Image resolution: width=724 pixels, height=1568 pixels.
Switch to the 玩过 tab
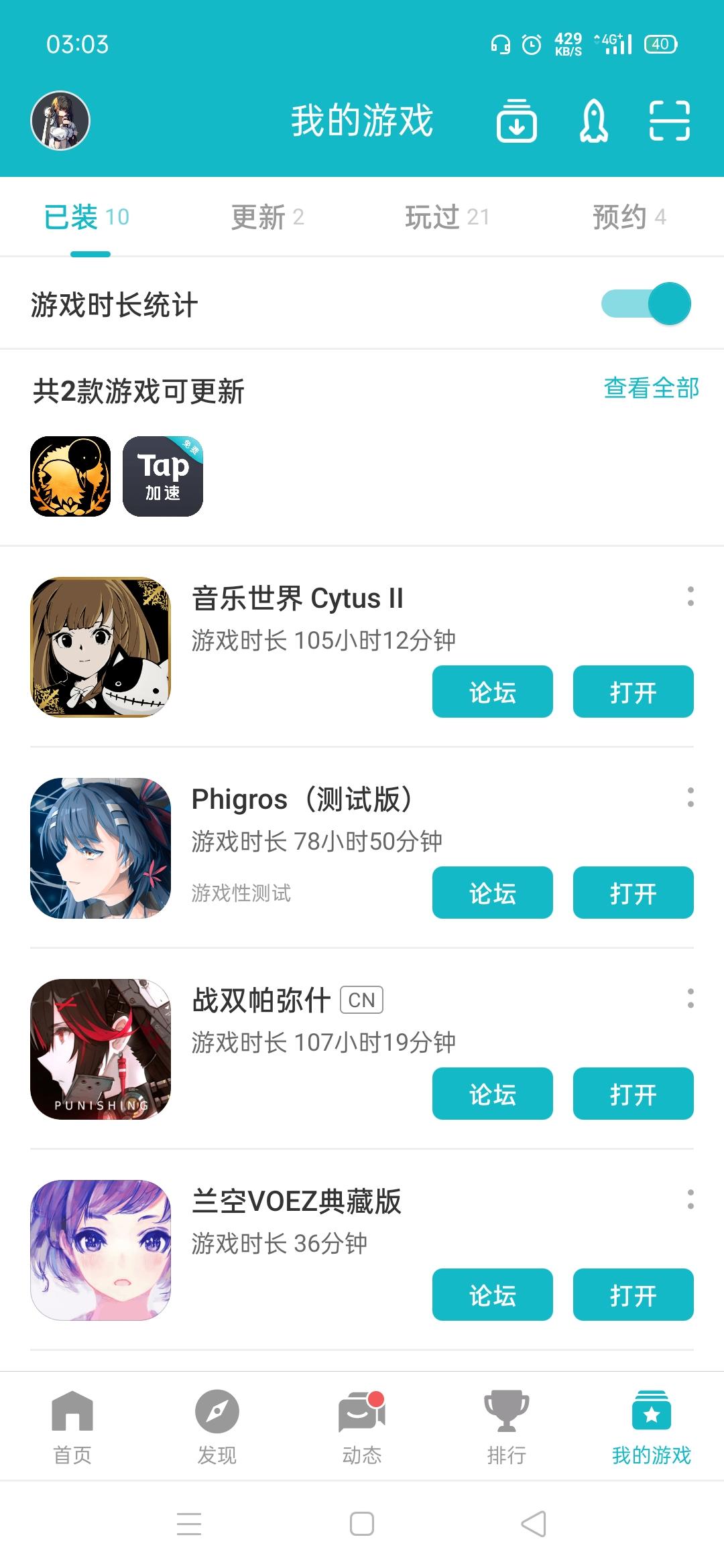pyautogui.click(x=447, y=217)
